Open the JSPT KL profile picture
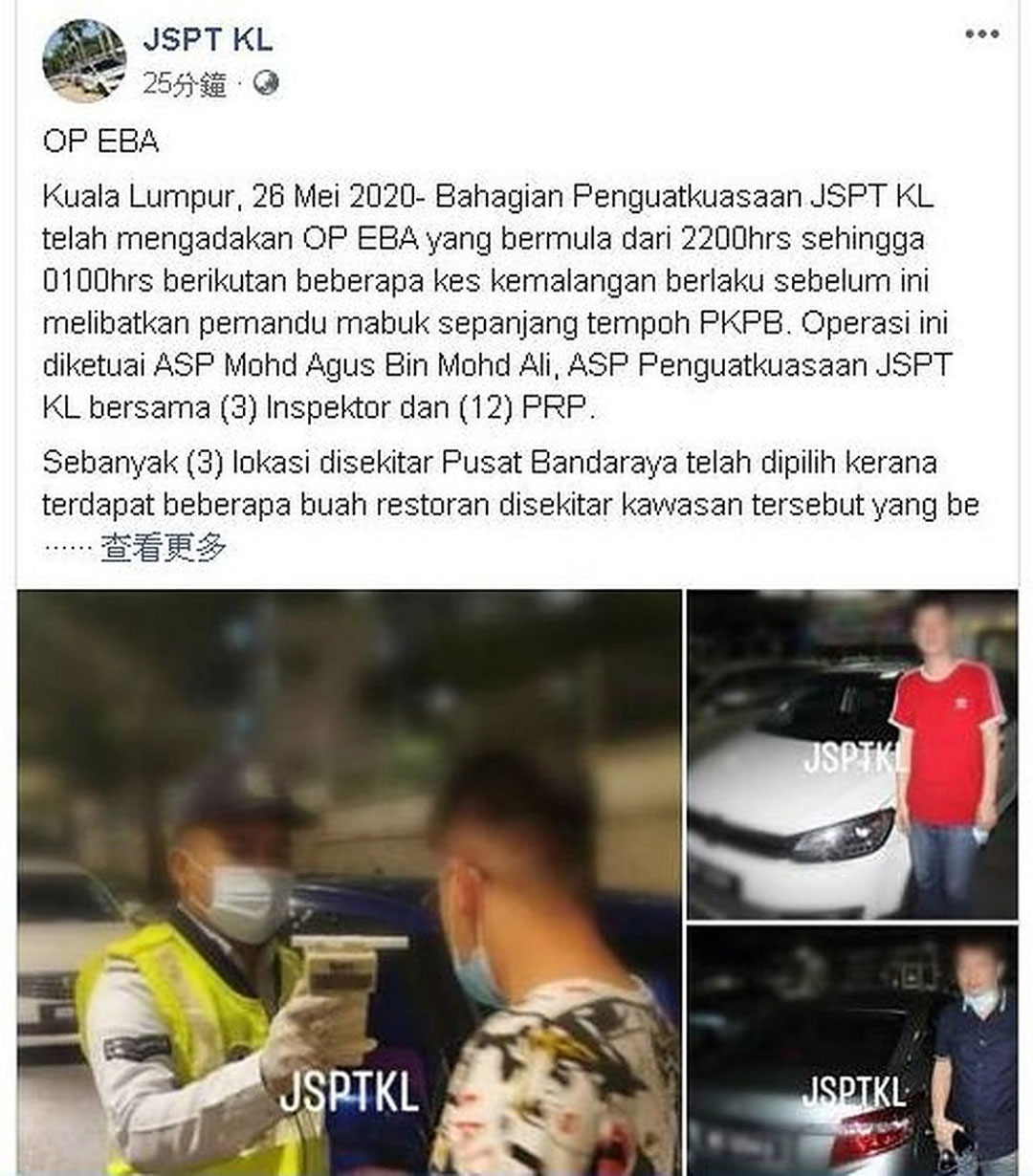The image size is (1033, 1176). (84, 60)
